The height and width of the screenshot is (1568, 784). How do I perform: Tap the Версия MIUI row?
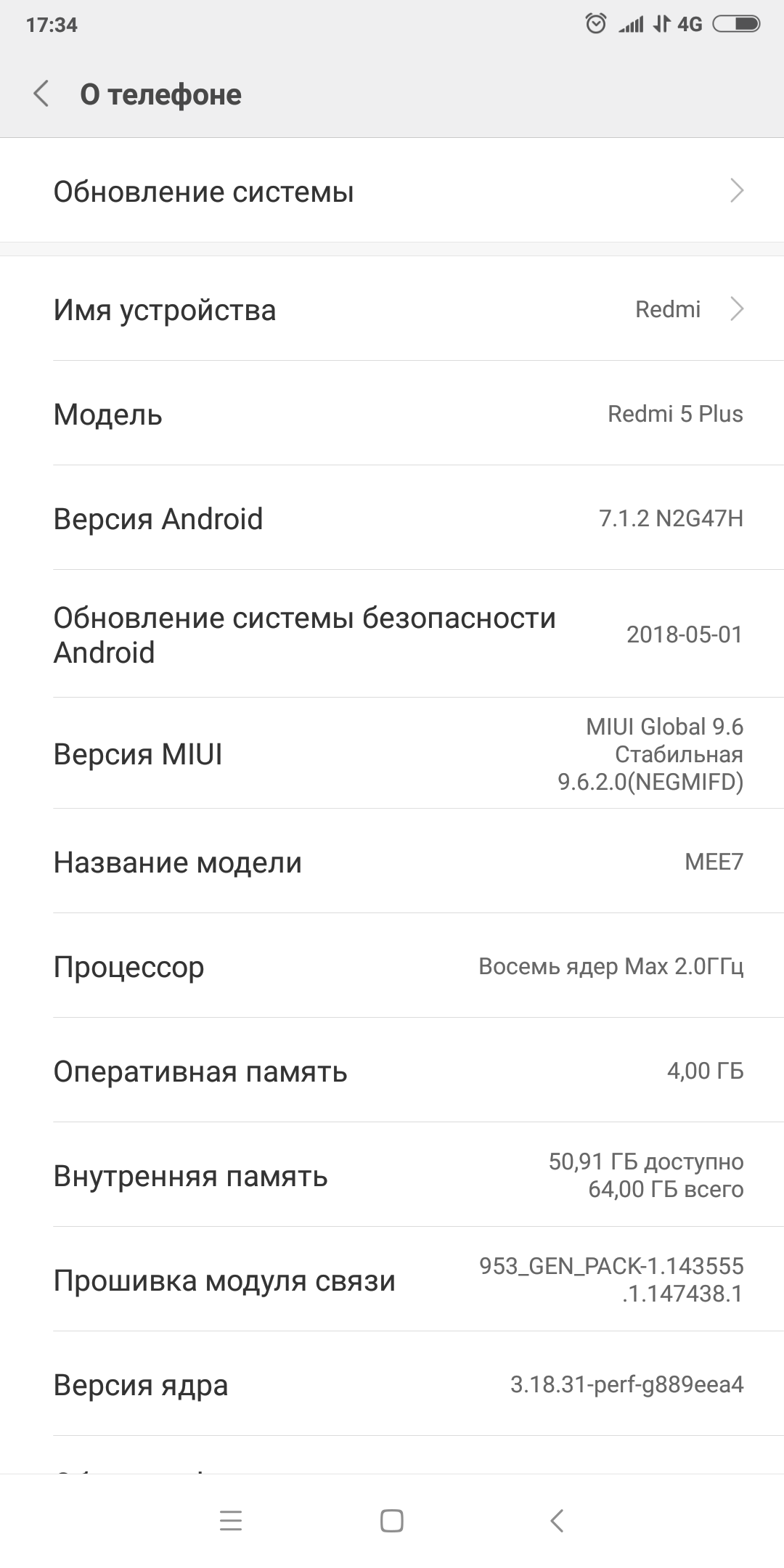pos(392,754)
